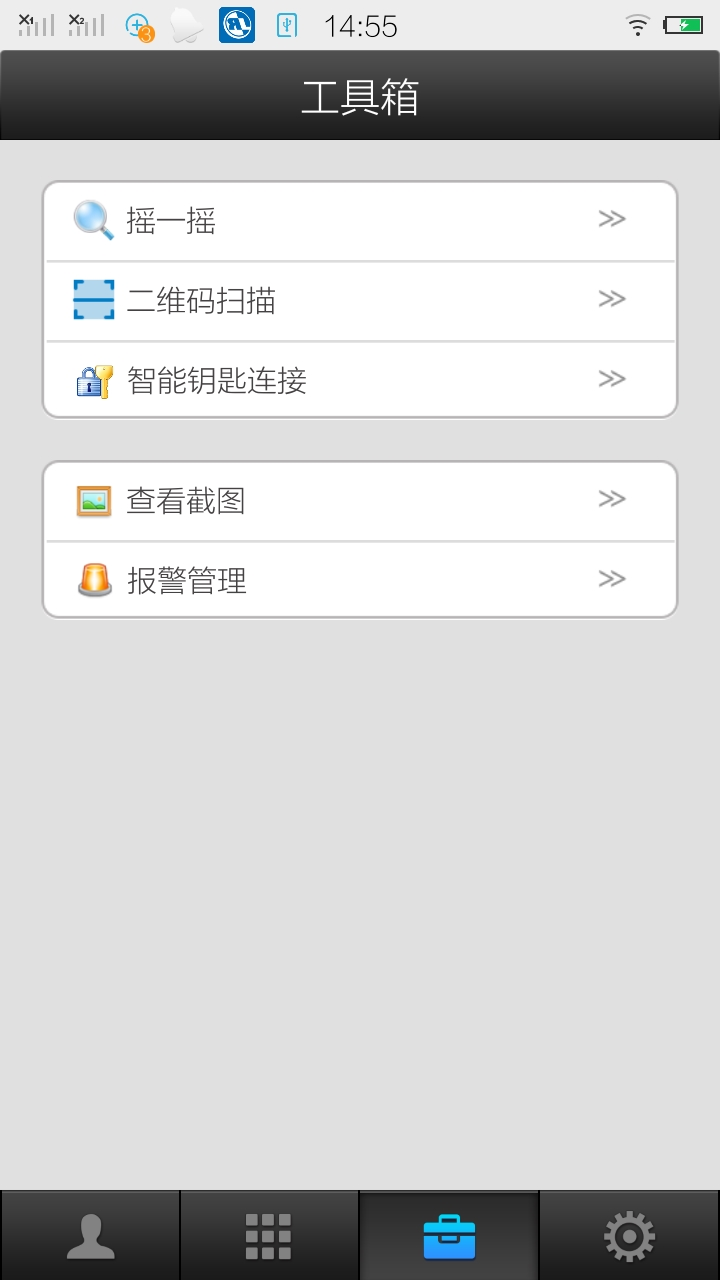Tap the Wi-Fi icon in the status bar
The image size is (720, 1280).
[637, 25]
